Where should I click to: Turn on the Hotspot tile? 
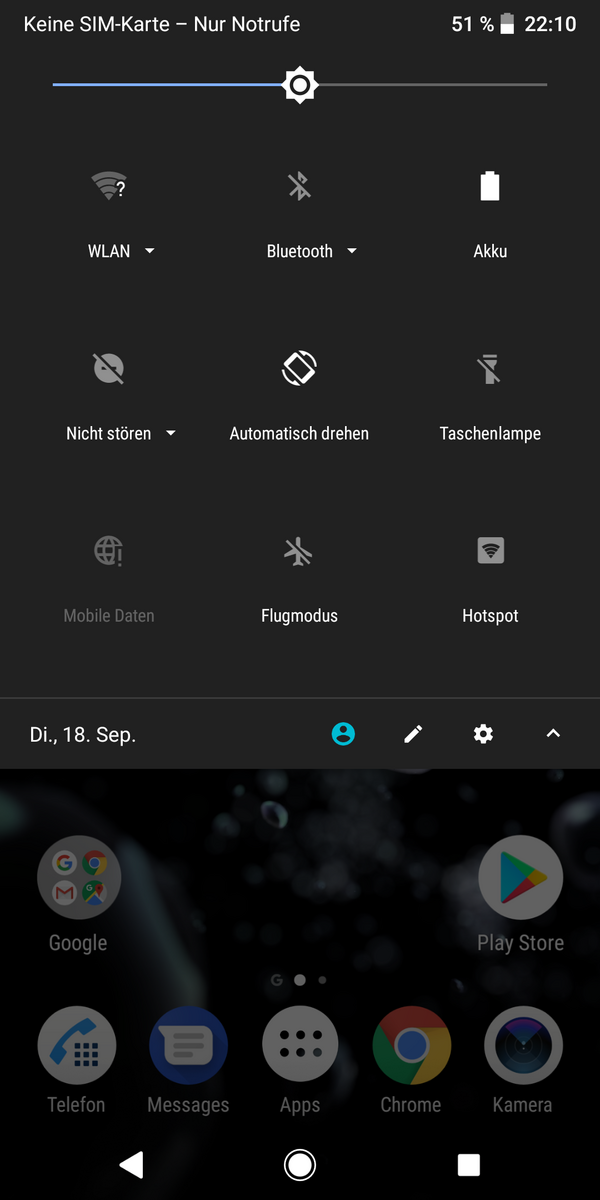[490, 551]
